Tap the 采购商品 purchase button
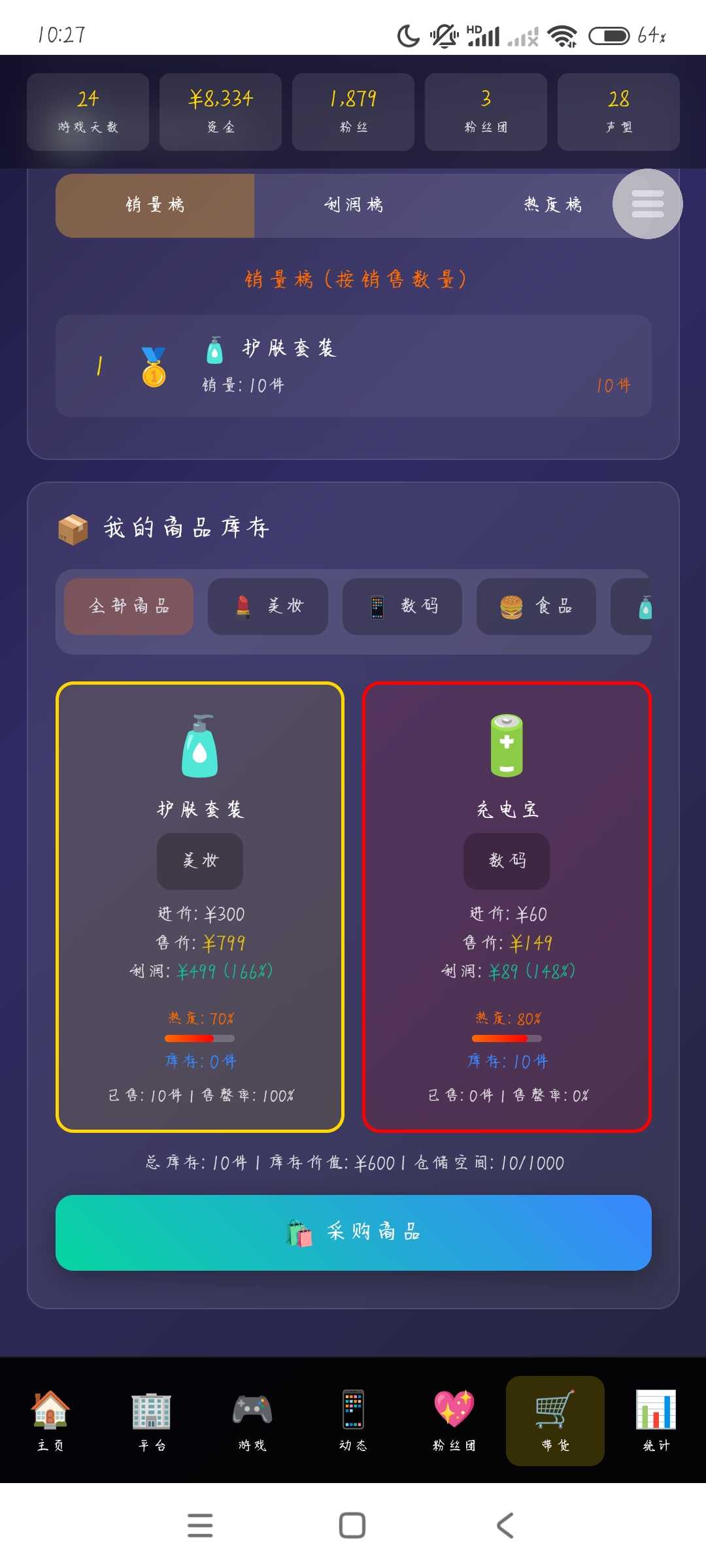Screen dimensions: 706x1568 click(353, 1232)
